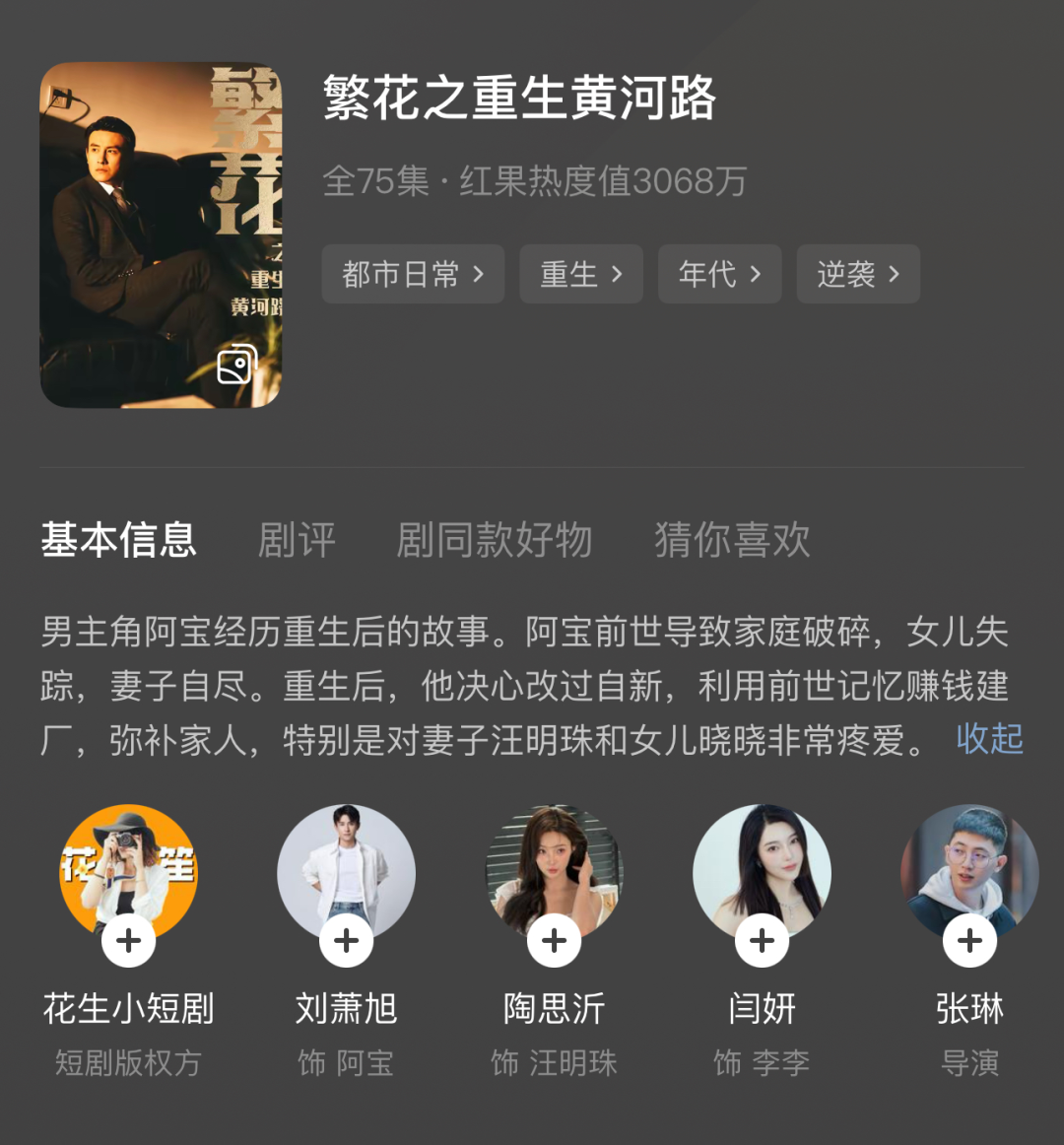Open the 都市日常 genre tag
This screenshot has height=1145, width=1064.
tap(413, 274)
